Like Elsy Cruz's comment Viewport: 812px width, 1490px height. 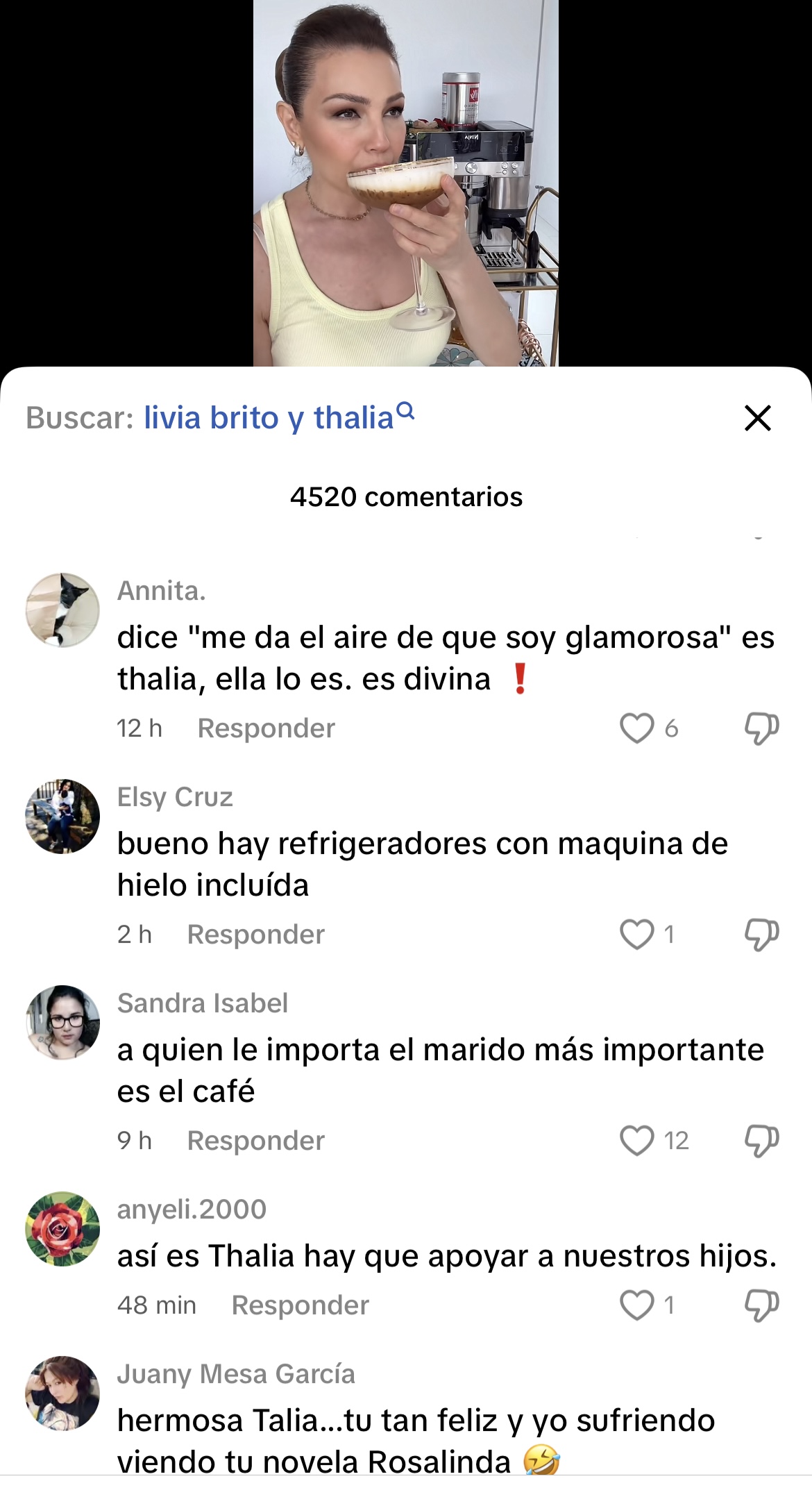point(636,935)
